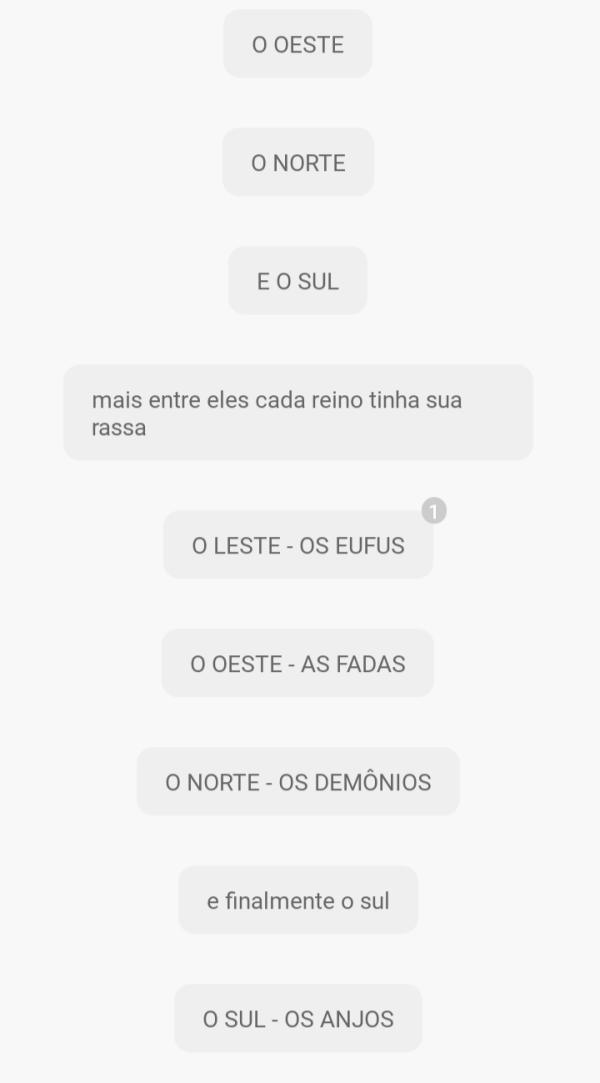Open the comment badge on O LESTE - OS EUFUS
Image resolution: width=600 pixels, height=1083 pixels.
click(x=433, y=511)
